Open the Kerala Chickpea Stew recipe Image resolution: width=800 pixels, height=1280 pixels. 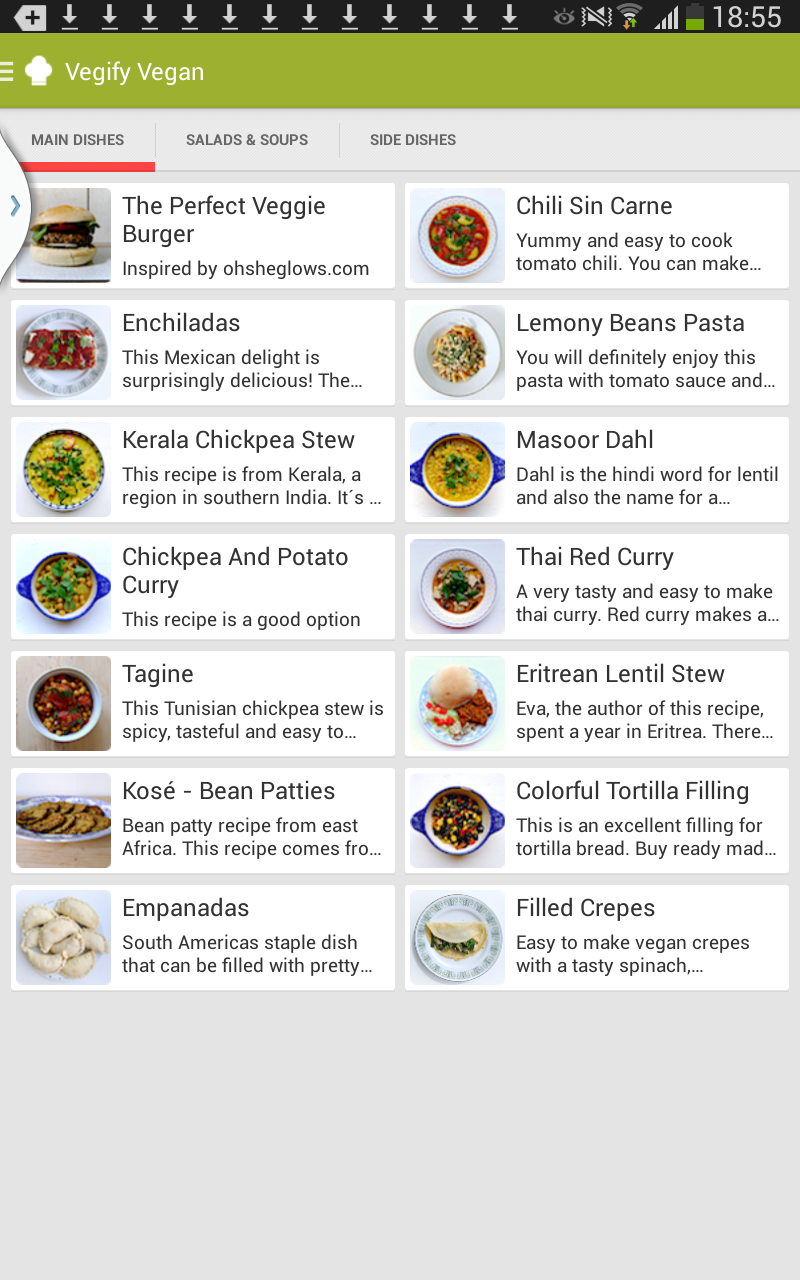pos(203,470)
